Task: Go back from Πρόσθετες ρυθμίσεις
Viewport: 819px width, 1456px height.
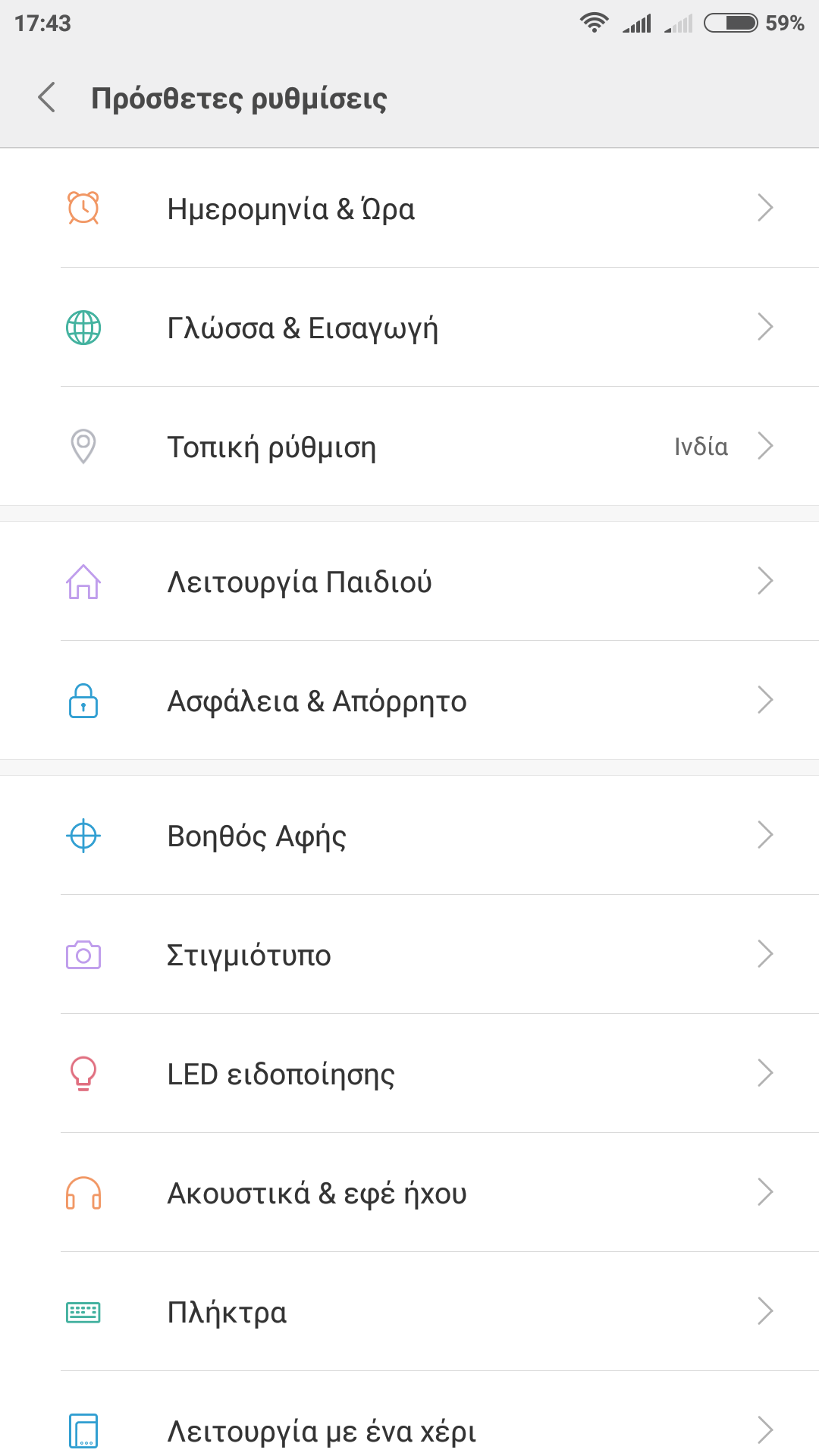Action: (x=47, y=98)
